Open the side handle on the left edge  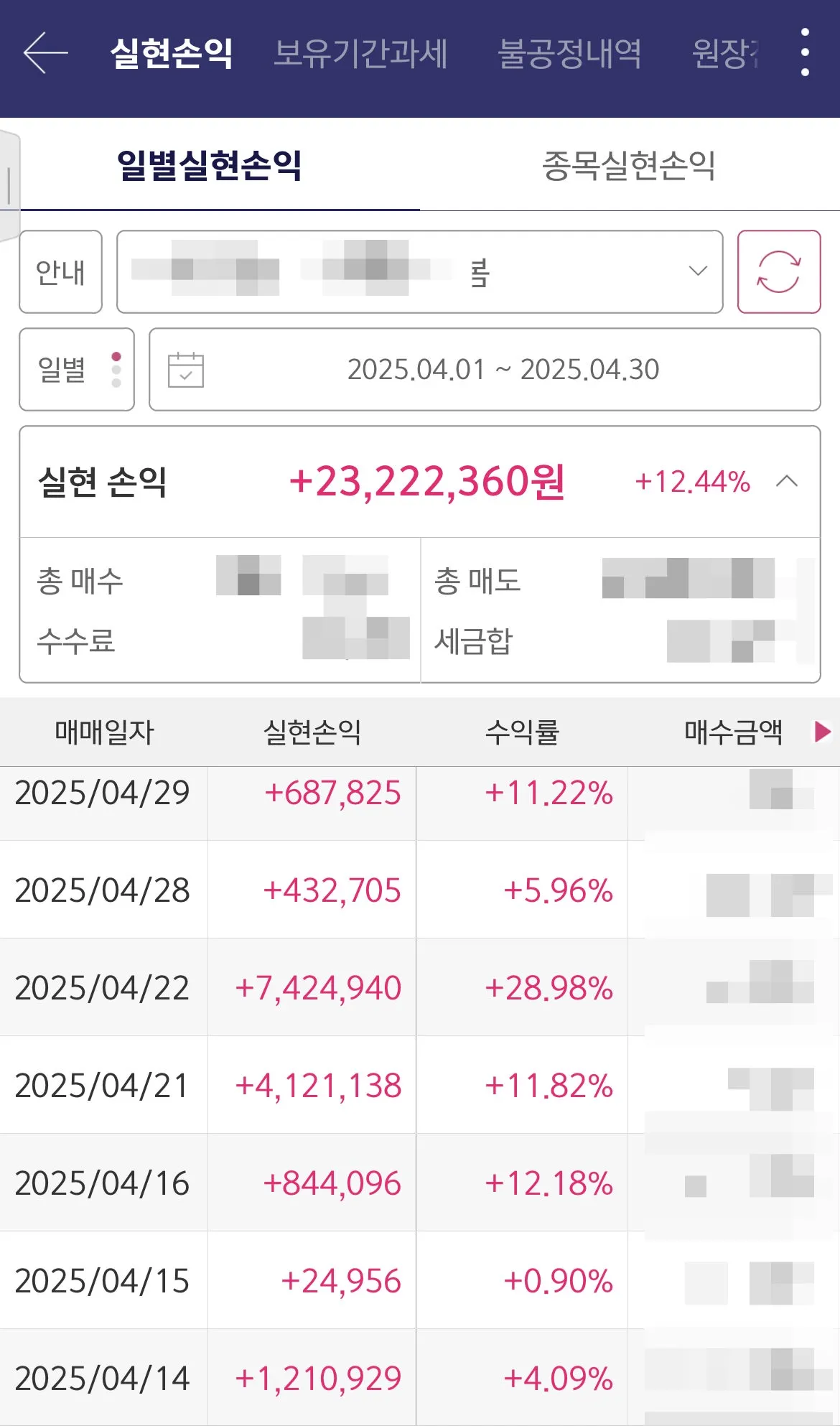9,186
